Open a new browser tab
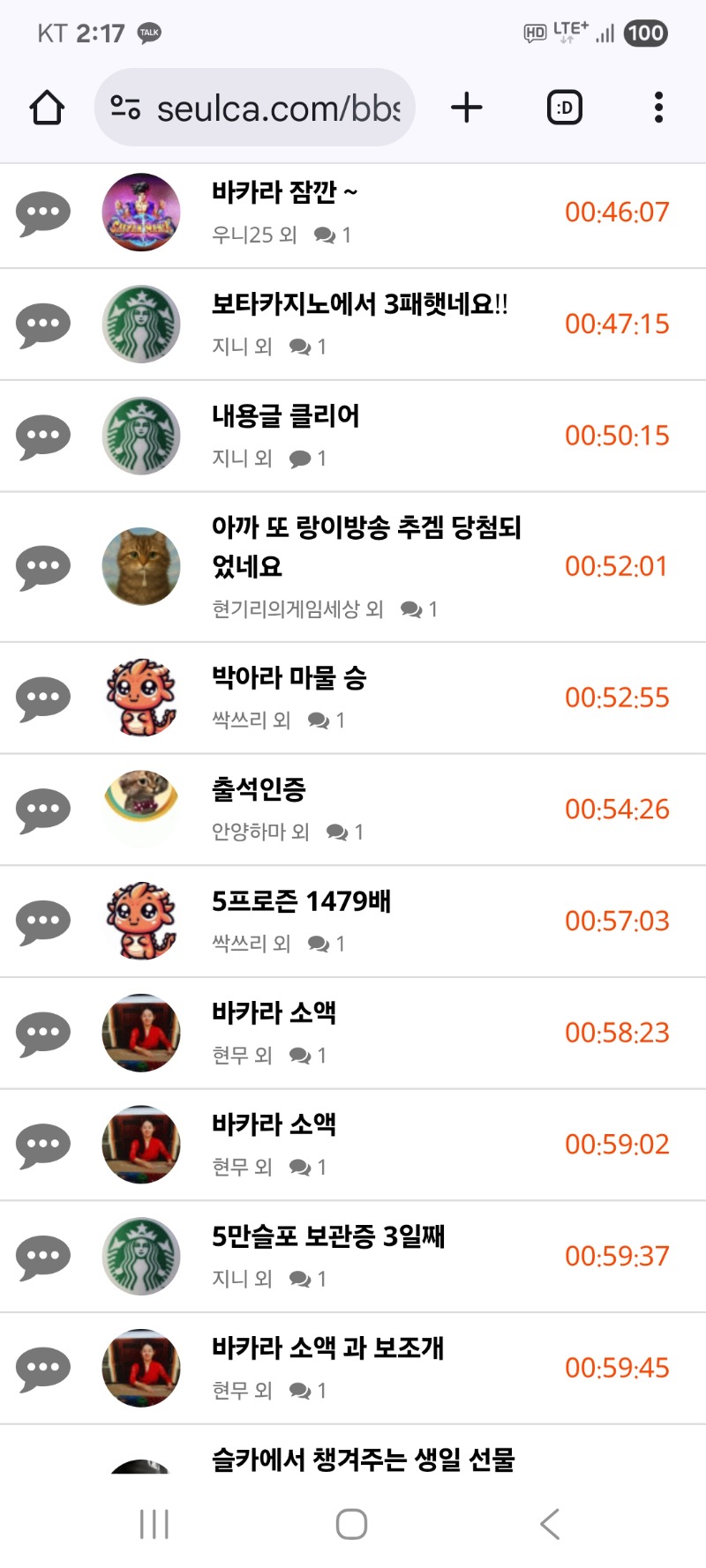Viewport: 706px width, 1568px height. pyautogui.click(x=467, y=108)
